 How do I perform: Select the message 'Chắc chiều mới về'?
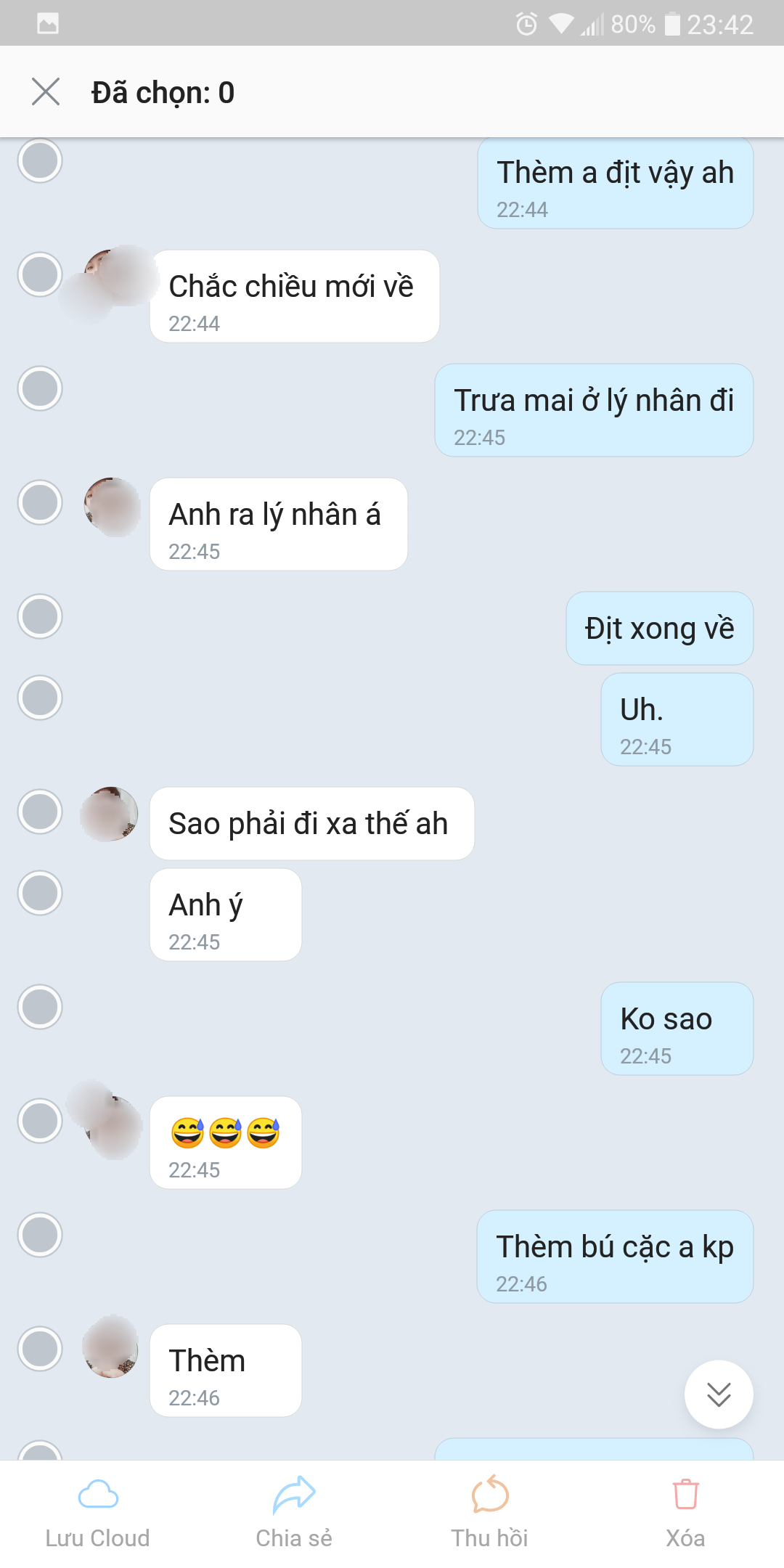pos(40,274)
